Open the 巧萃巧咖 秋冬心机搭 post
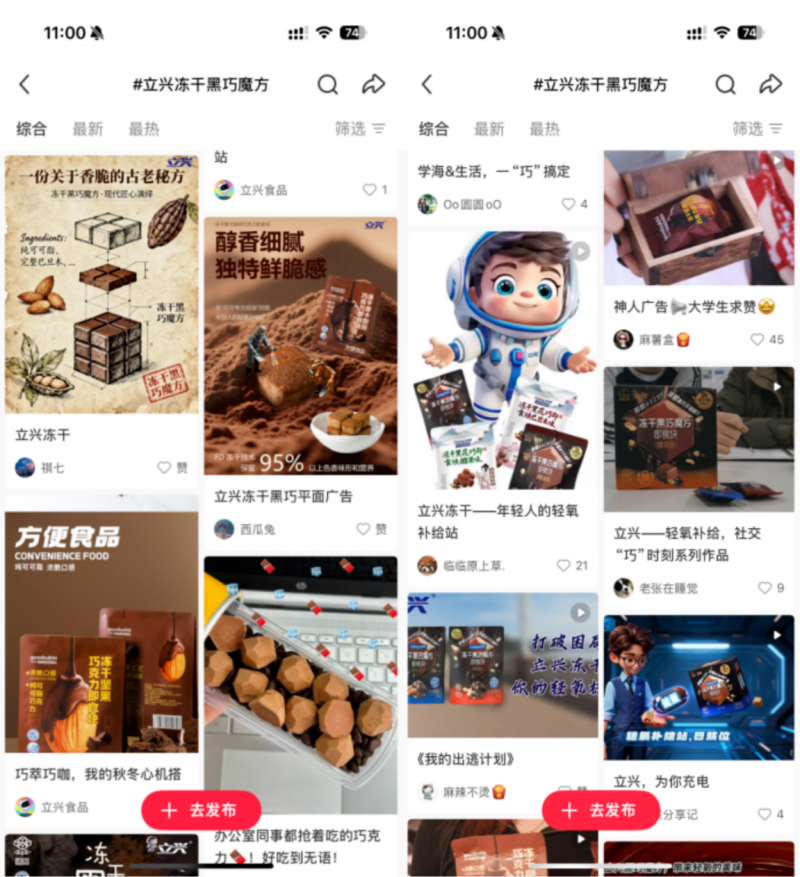800x877 pixels. (x=100, y=630)
